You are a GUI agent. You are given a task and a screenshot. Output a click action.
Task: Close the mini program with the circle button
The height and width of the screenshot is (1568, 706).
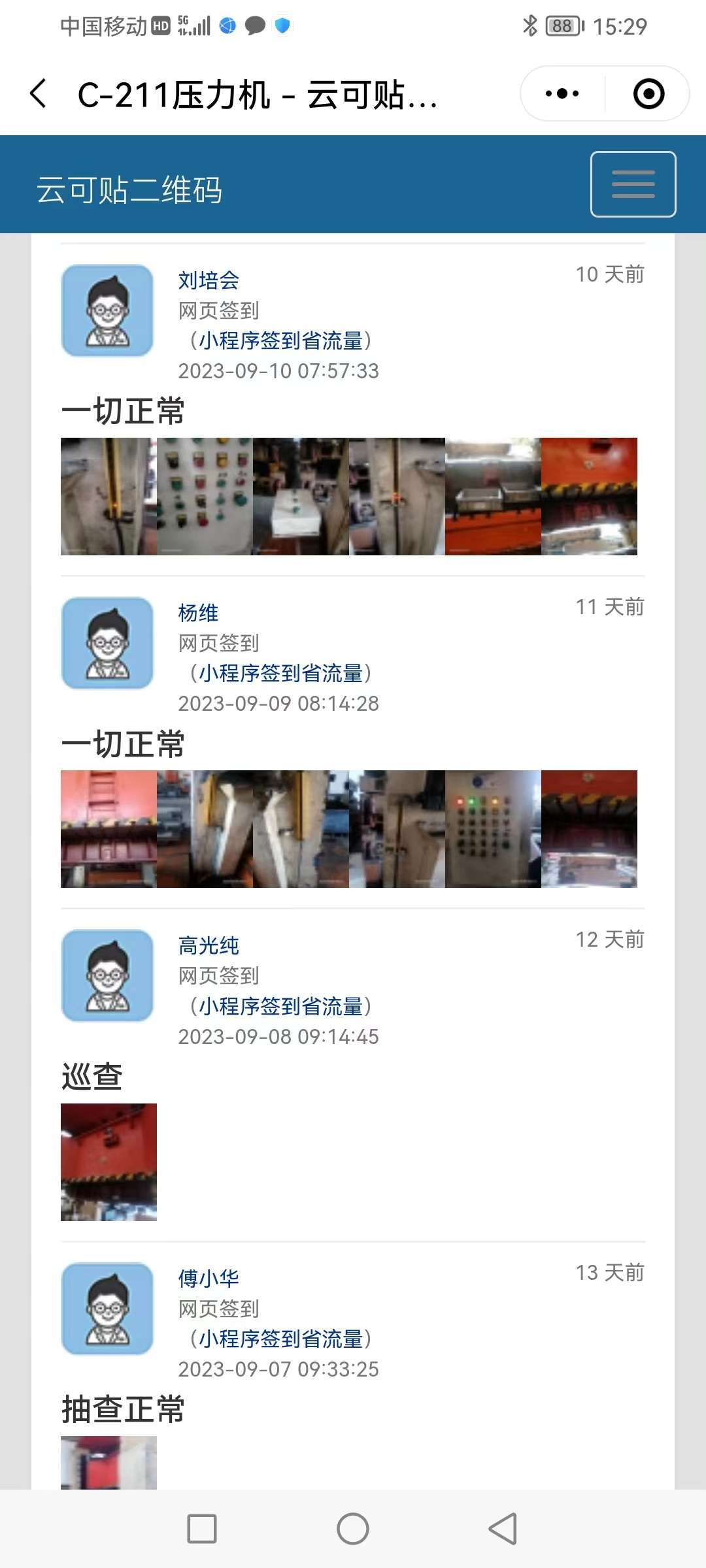click(648, 93)
